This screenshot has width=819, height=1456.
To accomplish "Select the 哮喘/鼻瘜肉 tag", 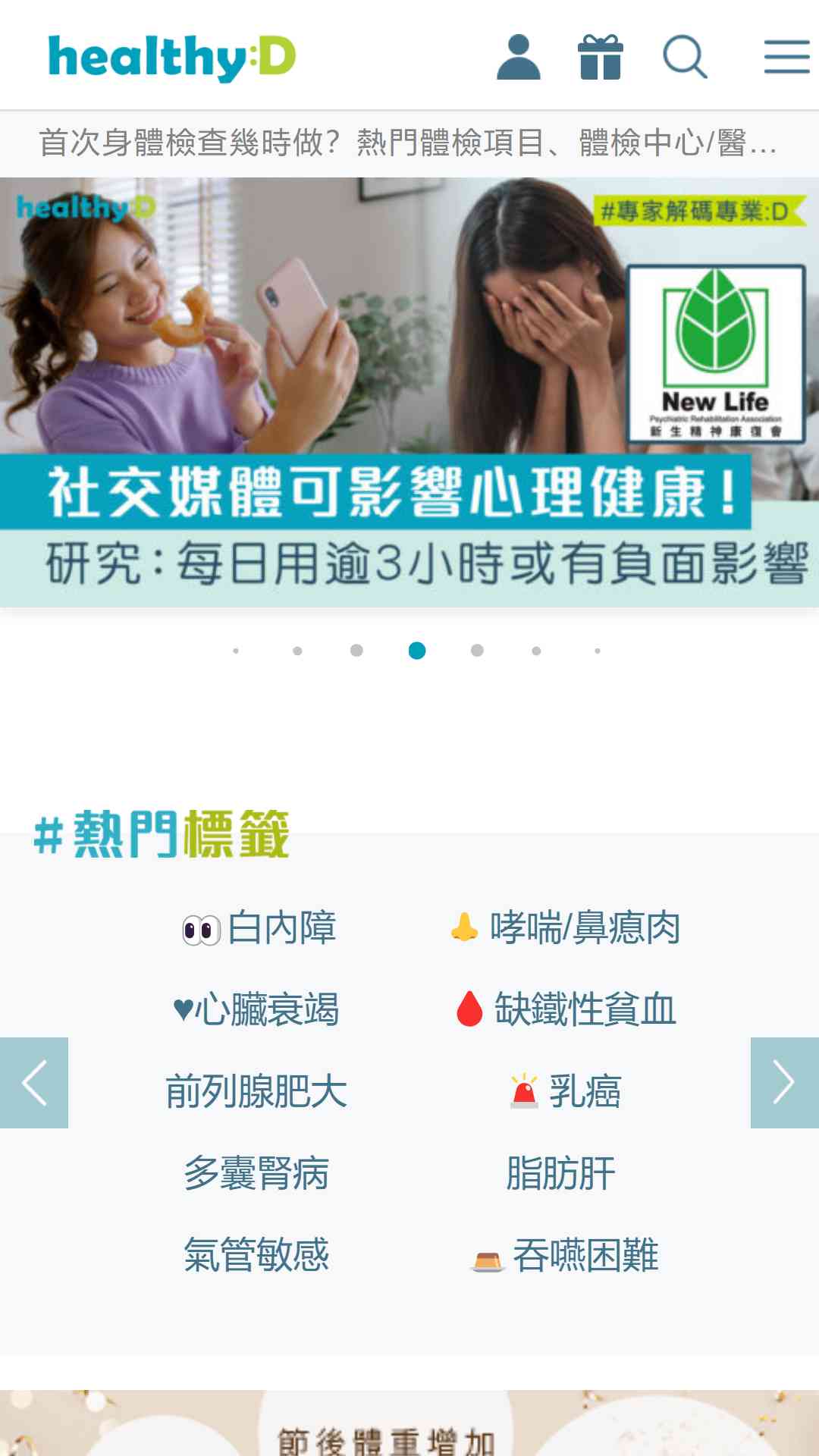I will click(x=564, y=928).
